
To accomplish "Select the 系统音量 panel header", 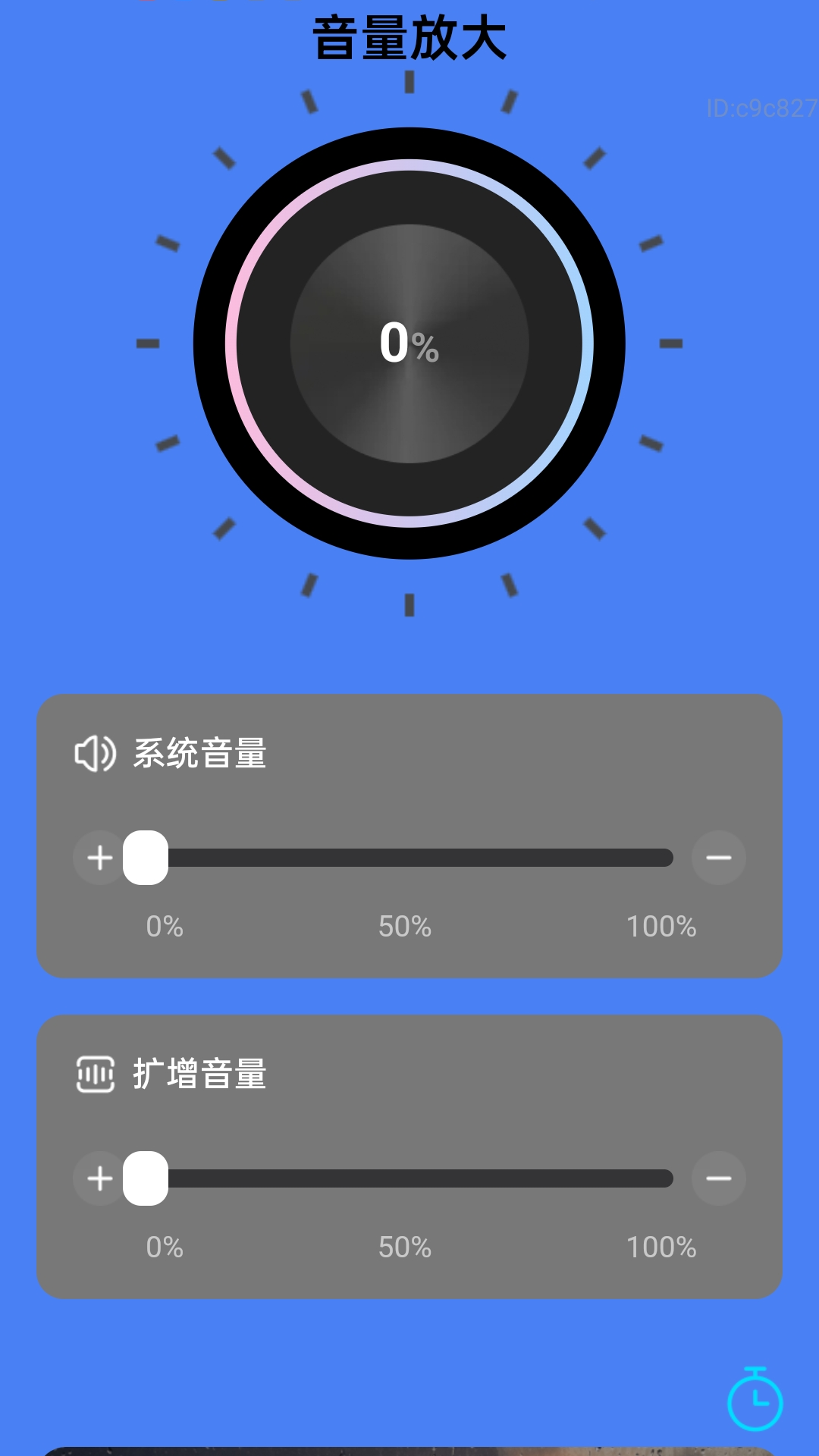I will [x=201, y=755].
